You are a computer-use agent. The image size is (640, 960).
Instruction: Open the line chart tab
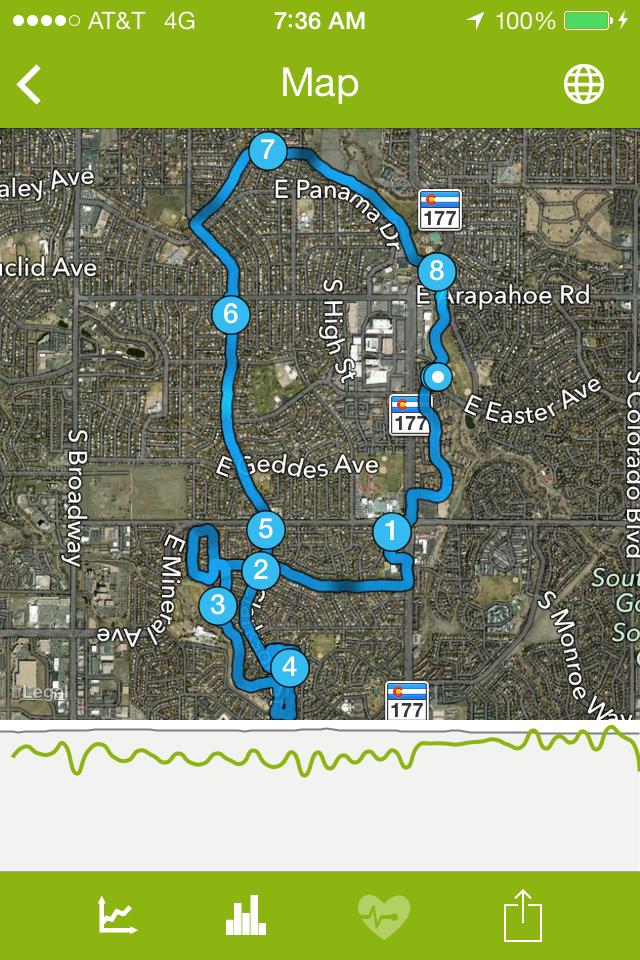pyautogui.click(x=117, y=915)
